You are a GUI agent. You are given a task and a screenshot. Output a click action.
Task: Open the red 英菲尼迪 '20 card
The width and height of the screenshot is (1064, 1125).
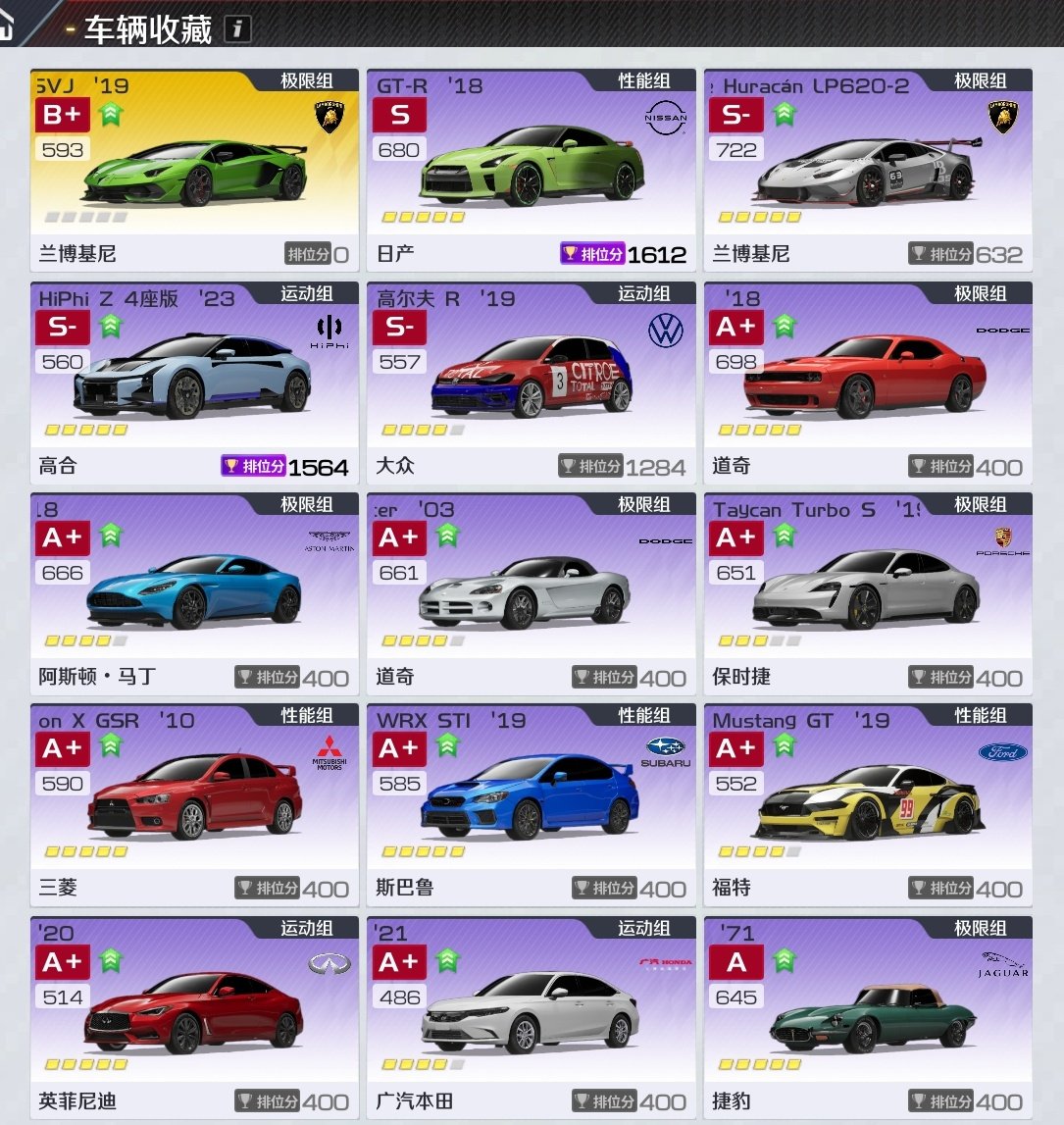194,1018
